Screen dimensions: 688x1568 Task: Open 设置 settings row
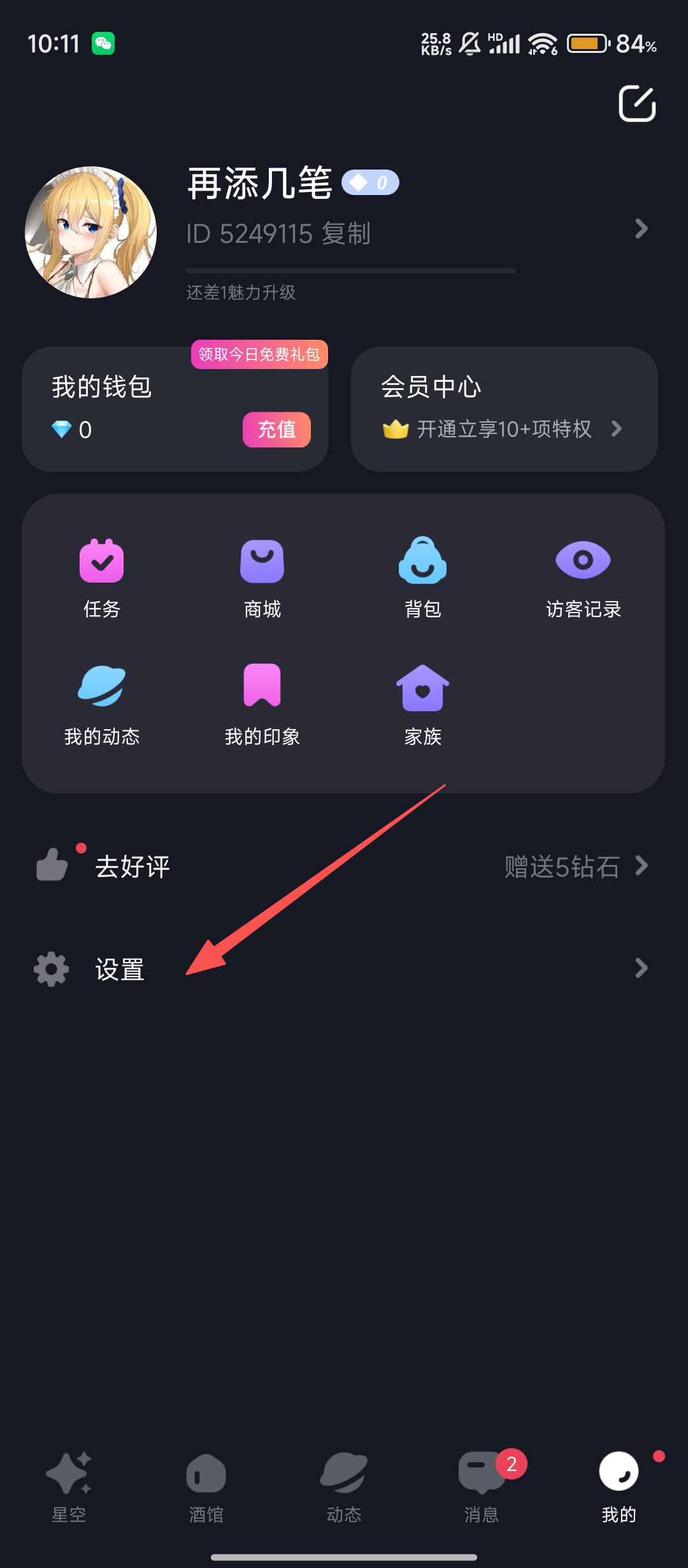click(x=344, y=969)
